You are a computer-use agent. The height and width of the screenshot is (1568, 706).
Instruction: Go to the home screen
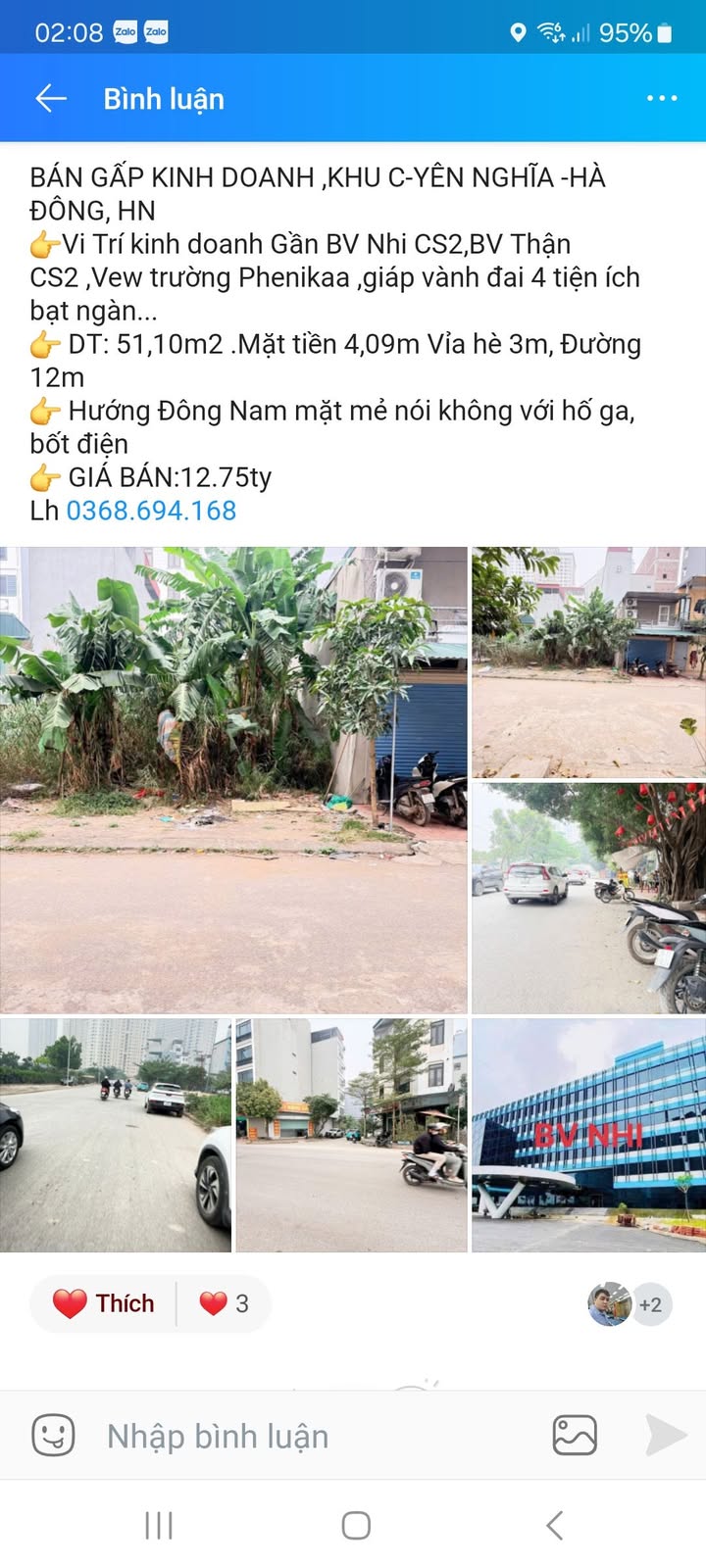(355, 1525)
